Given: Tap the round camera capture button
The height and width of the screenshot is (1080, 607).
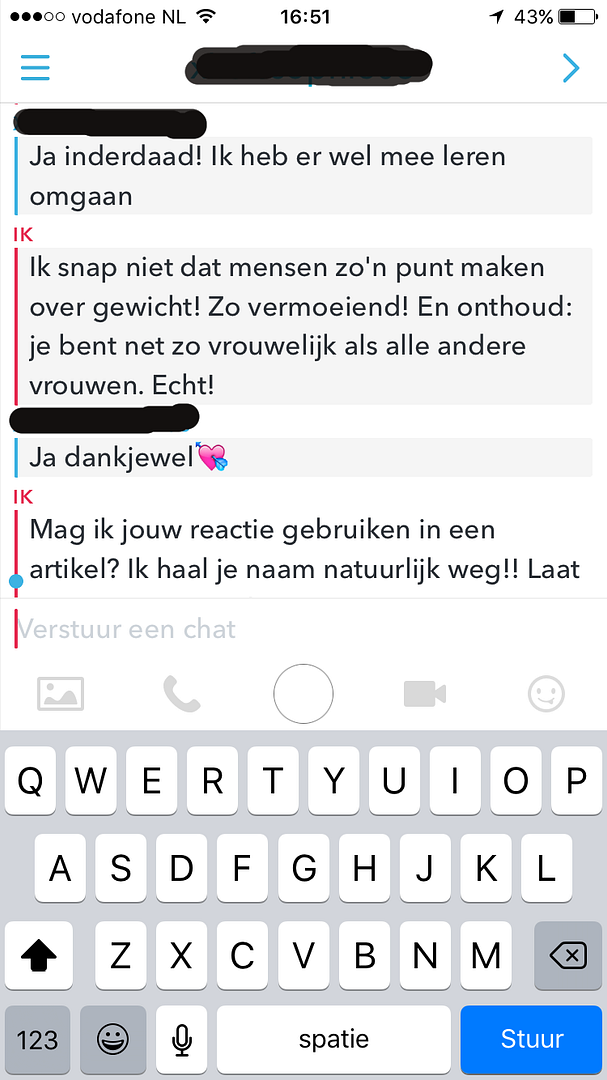Looking at the screenshot, I should coord(303,693).
